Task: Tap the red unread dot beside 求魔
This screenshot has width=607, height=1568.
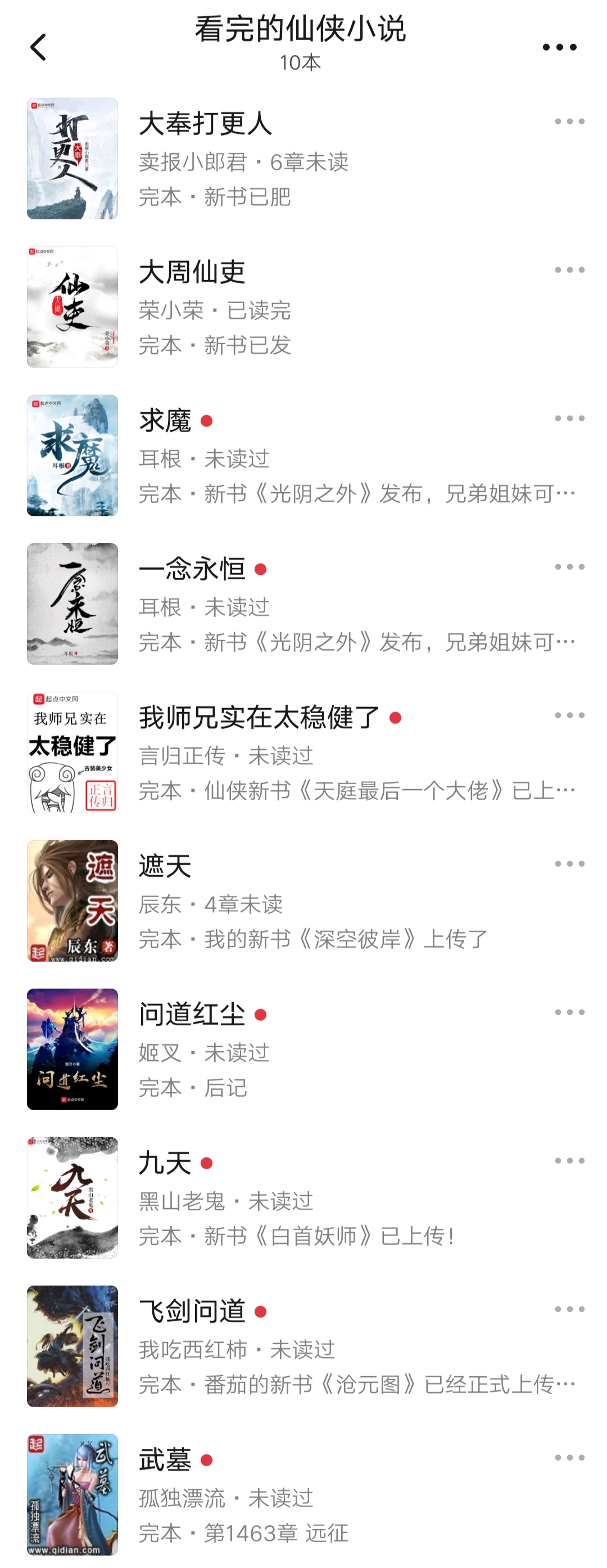Action: click(x=206, y=421)
